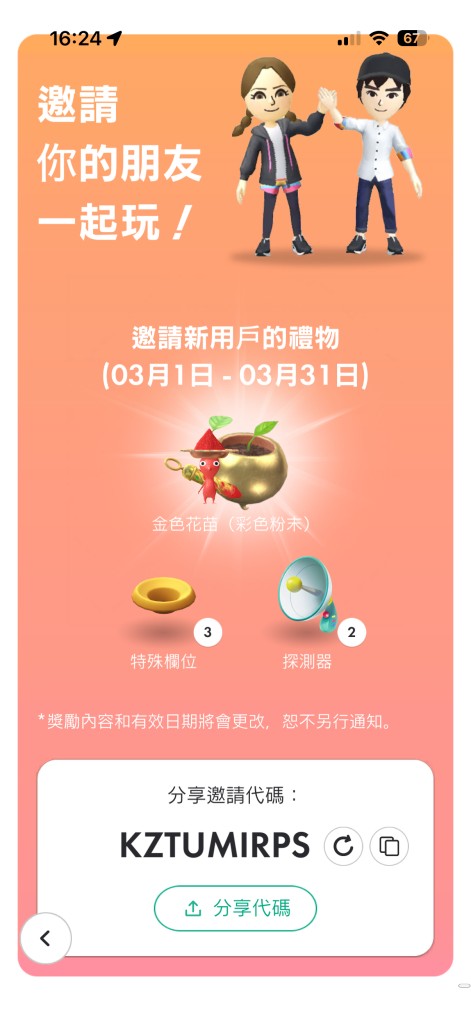
Task: Refresh the invitation code
Action: 343,846
